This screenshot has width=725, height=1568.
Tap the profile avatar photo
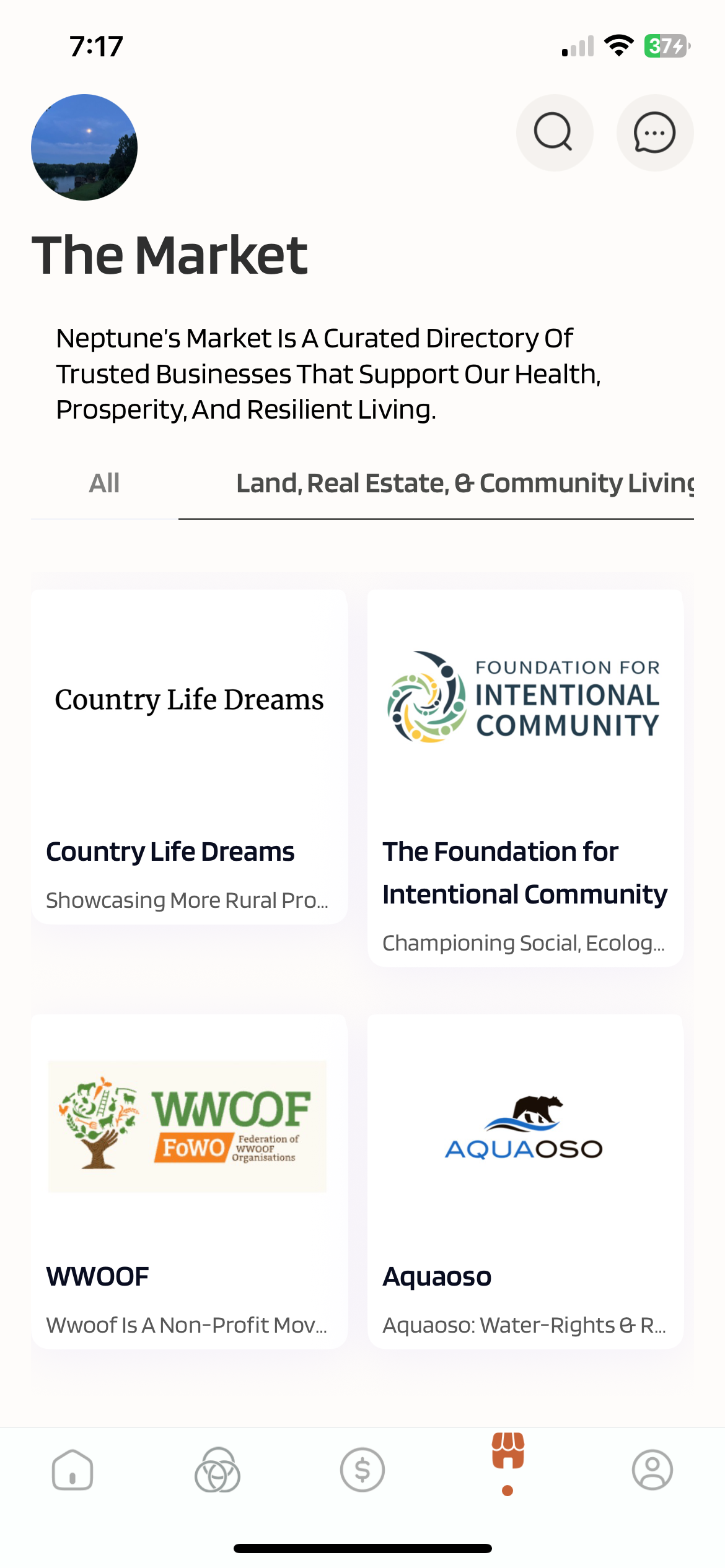pos(84,147)
